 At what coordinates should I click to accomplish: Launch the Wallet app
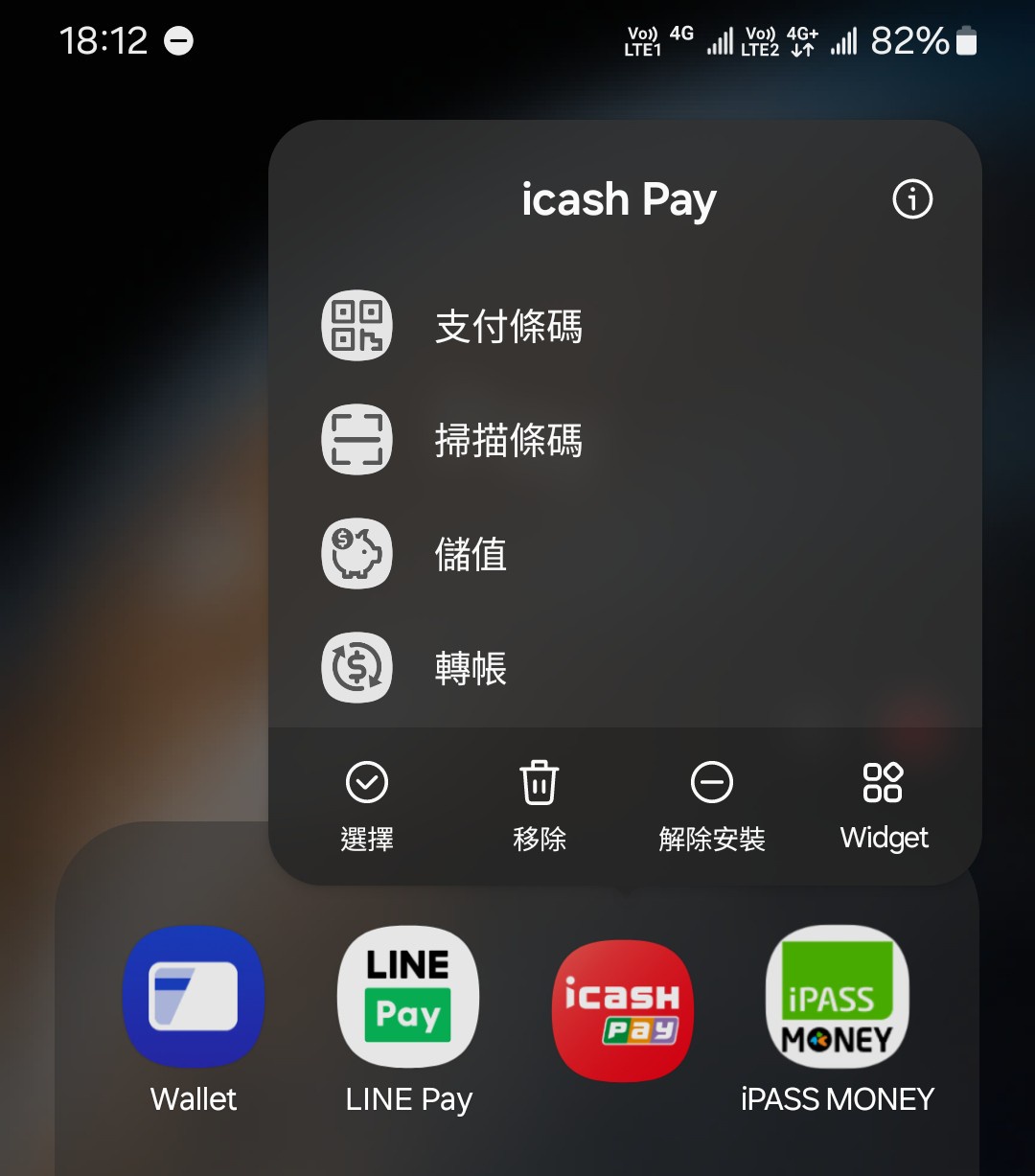(x=194, y=997)
